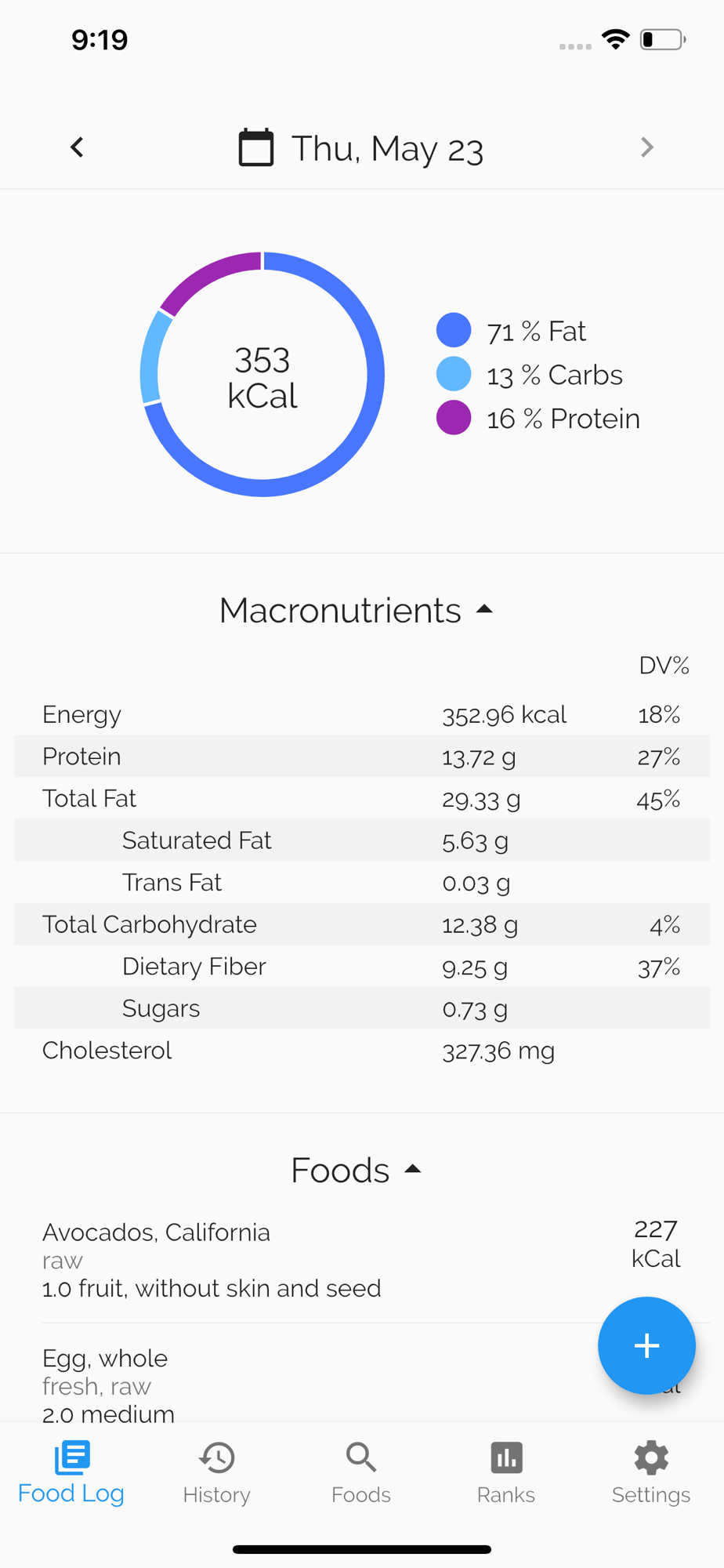
Task: Go to the previous day
Action: point(77,147)
